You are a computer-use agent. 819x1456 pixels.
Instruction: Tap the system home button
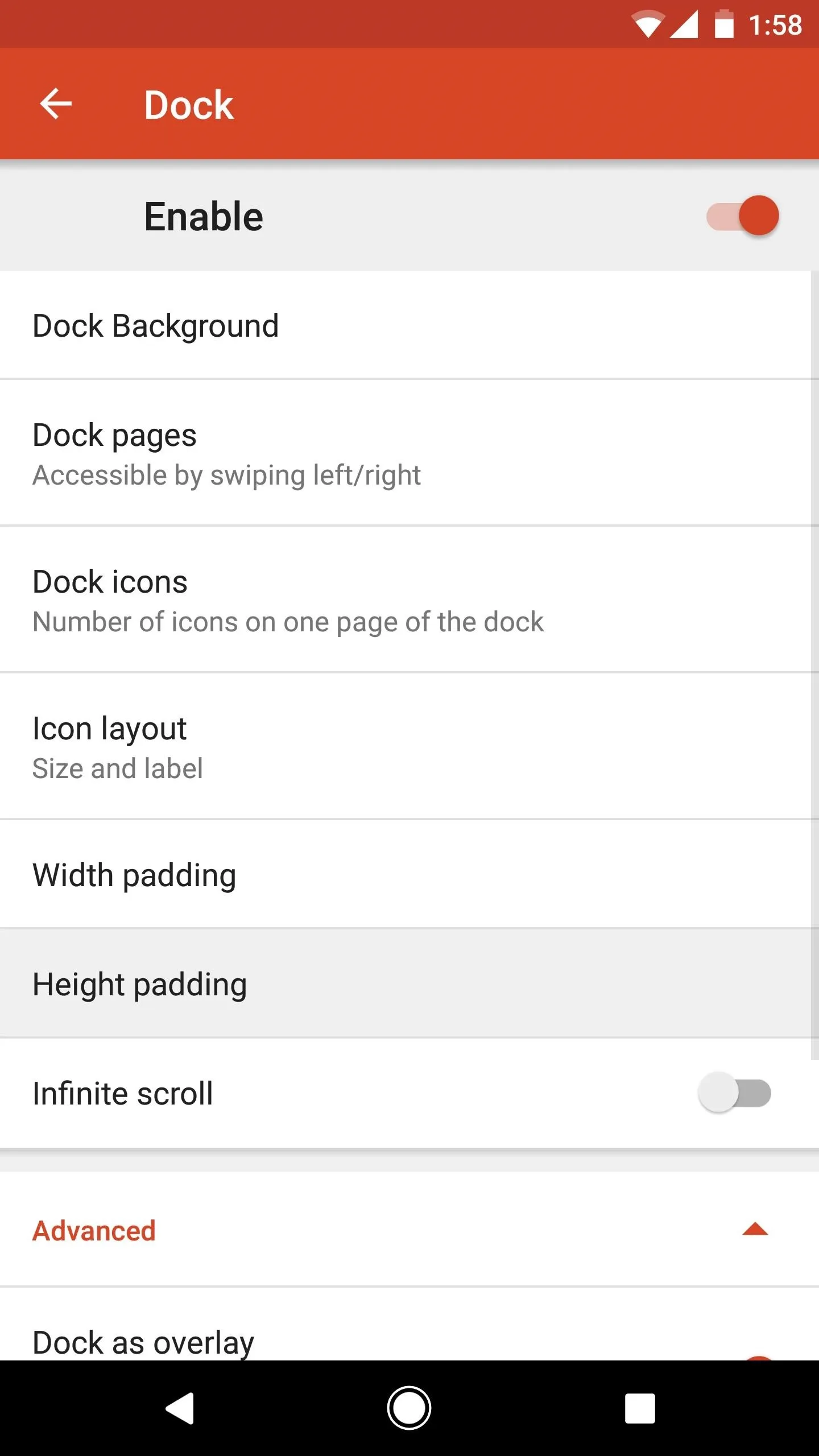[409, 1408]
